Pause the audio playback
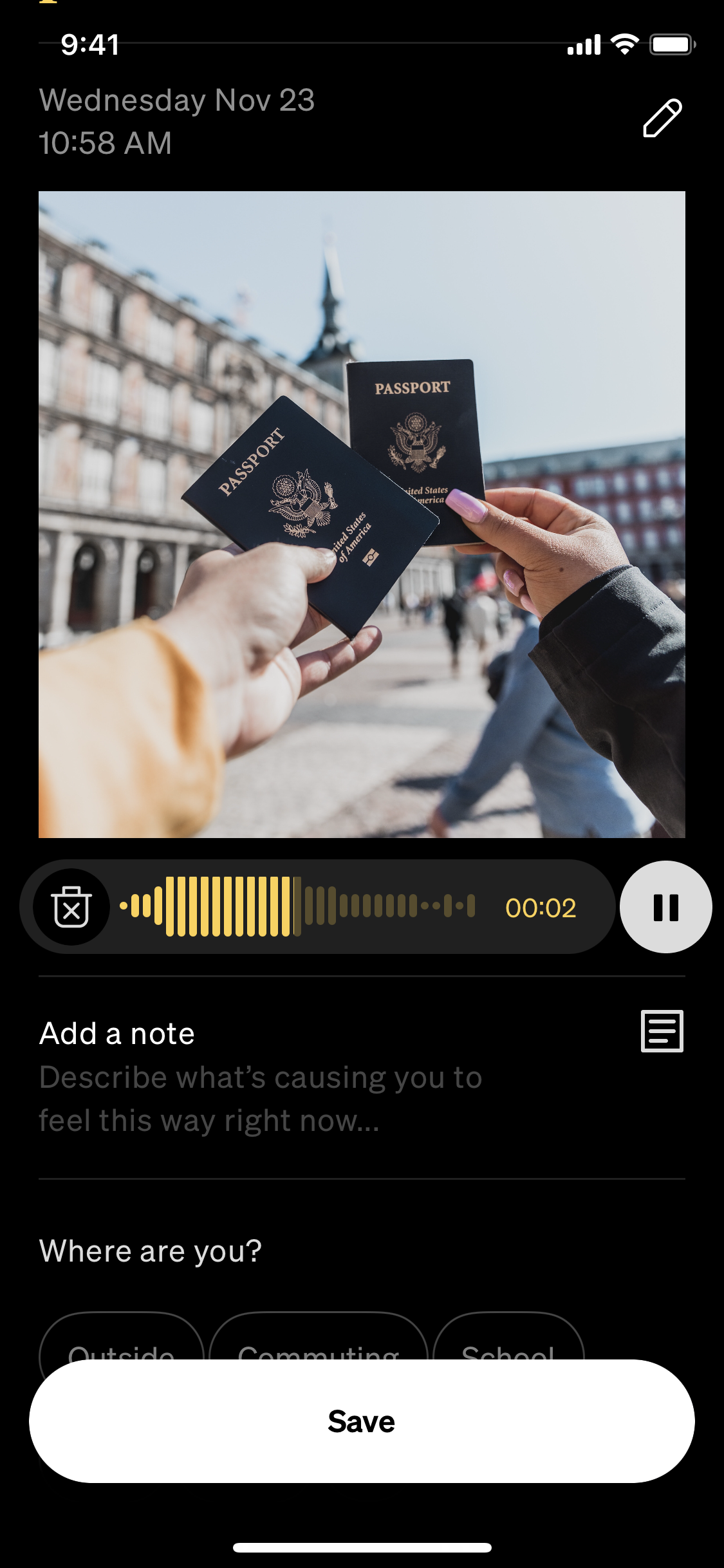Screen dimensions: 724x1568 666,907
